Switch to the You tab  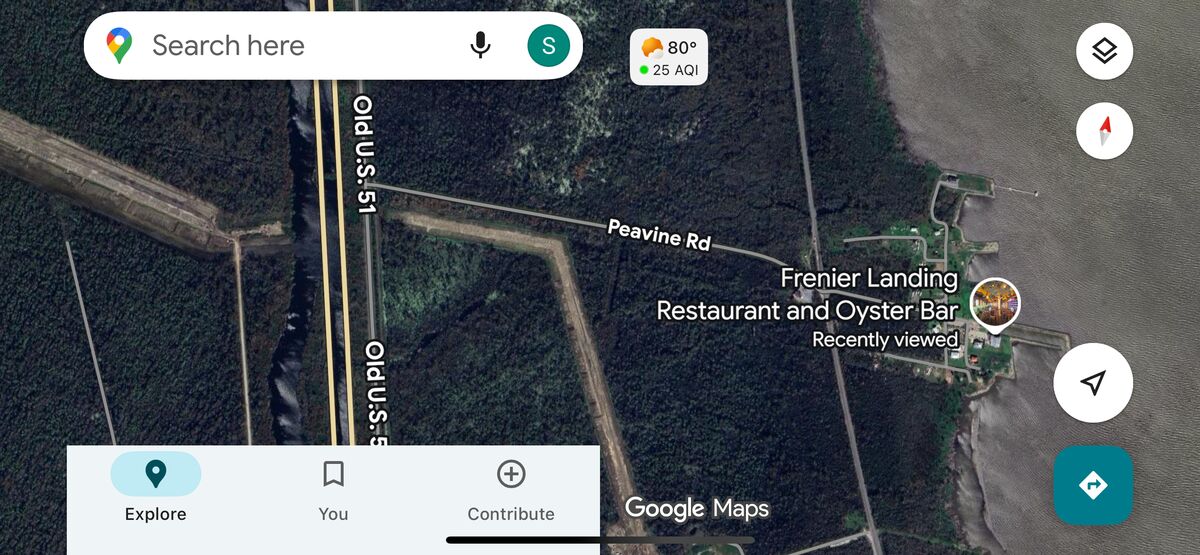coord(333,490)
